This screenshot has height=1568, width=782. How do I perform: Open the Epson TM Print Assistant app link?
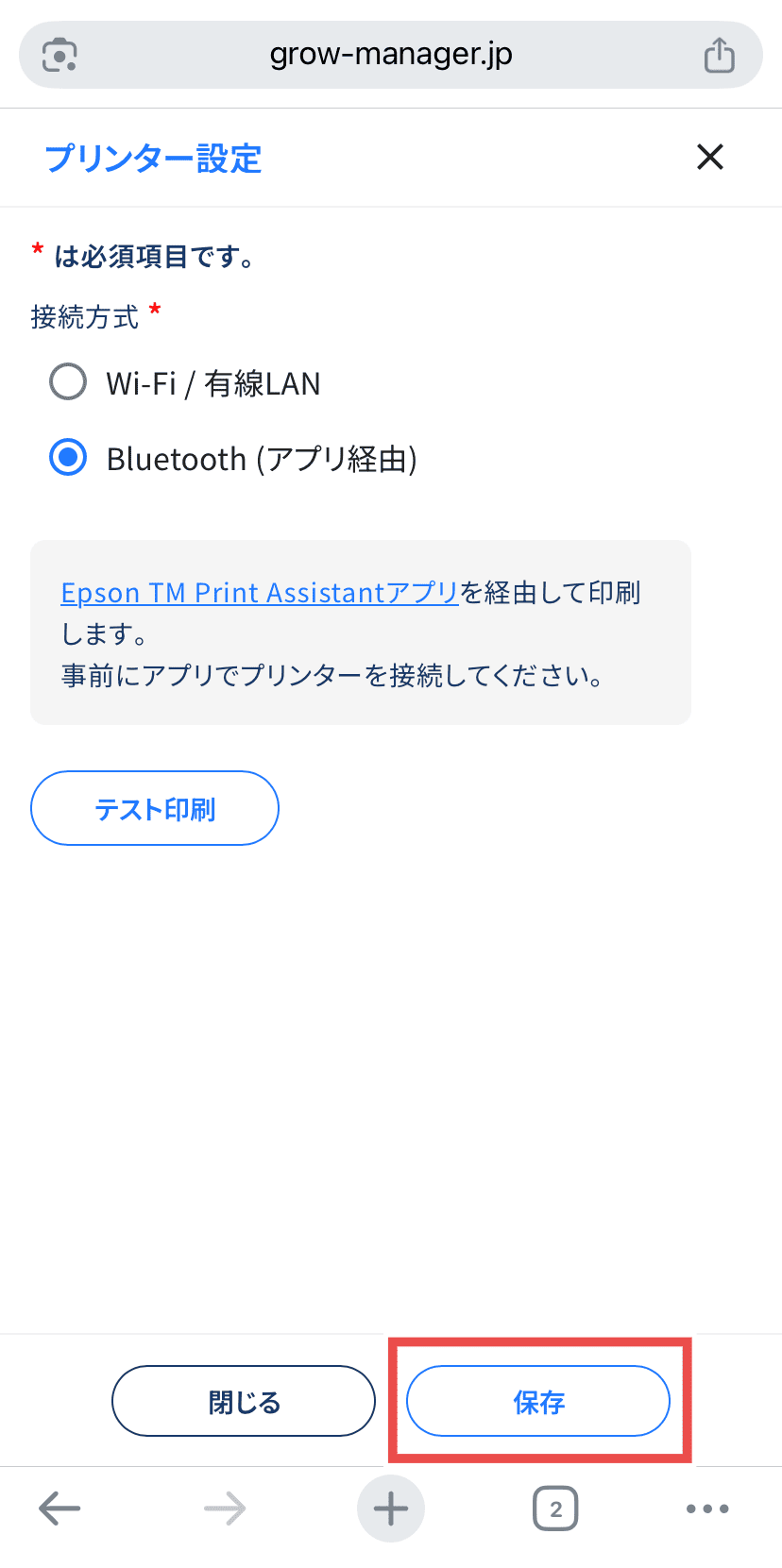pyautogui.click(x=258, y=592)
